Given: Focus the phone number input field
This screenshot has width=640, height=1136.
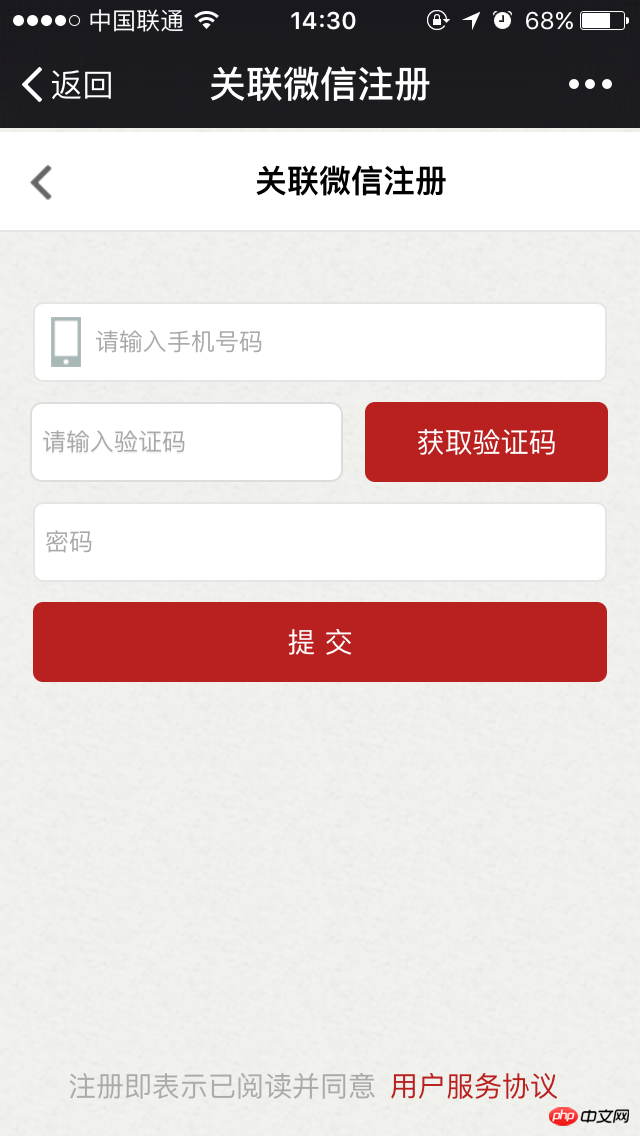Looking at the screenshot, I should (x=340, y=342).
